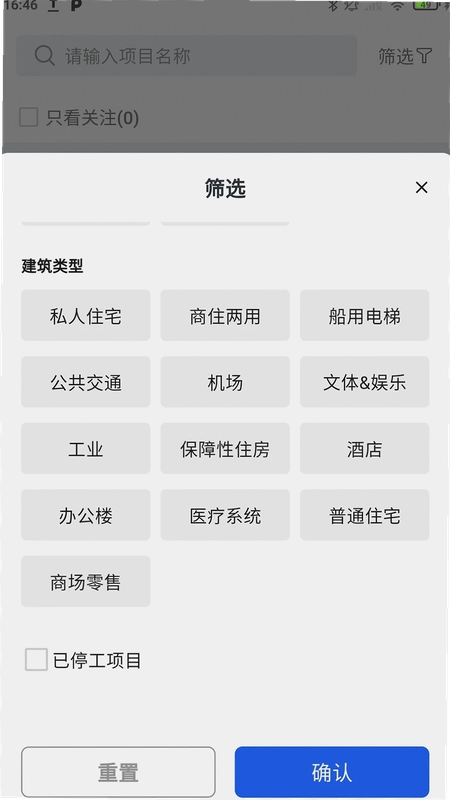Select the 酒店 chip

[364, 448]
